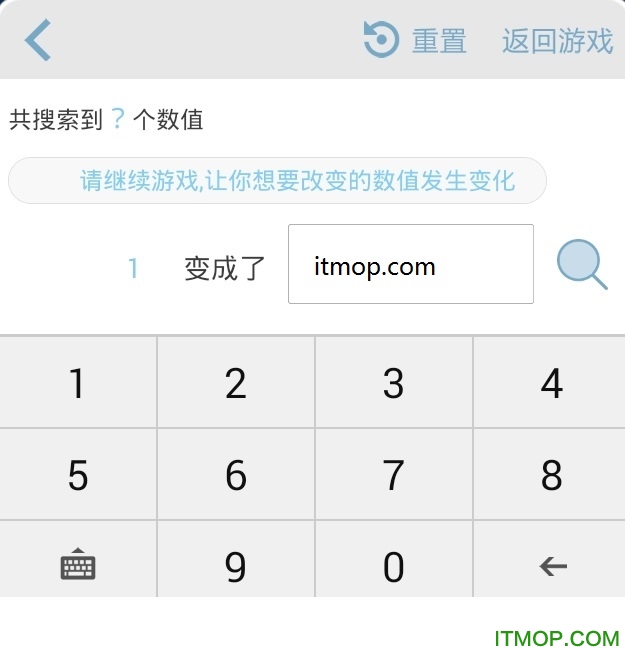Enter digit 6 on the keypad

236,475
